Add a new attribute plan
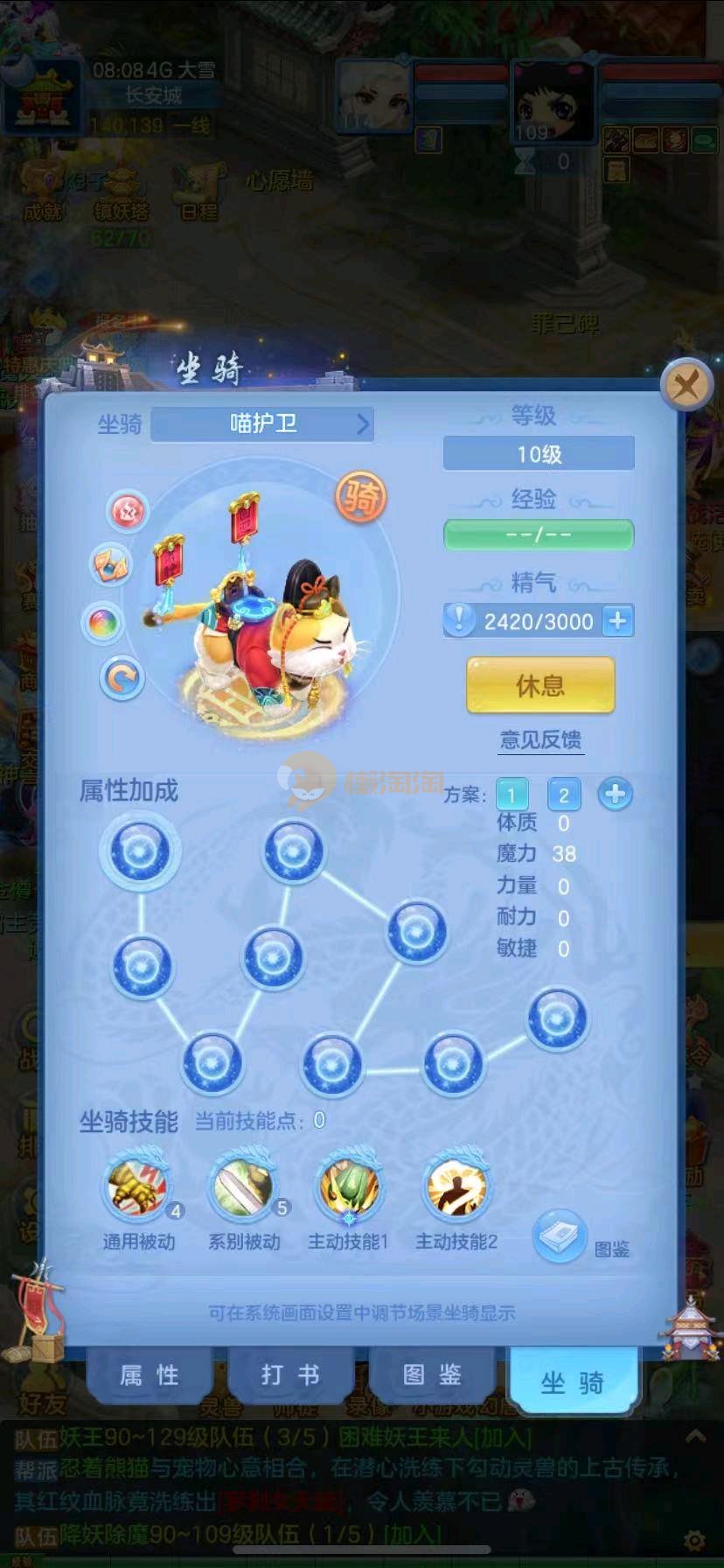 pyautogui.click(x=616, y=794)
